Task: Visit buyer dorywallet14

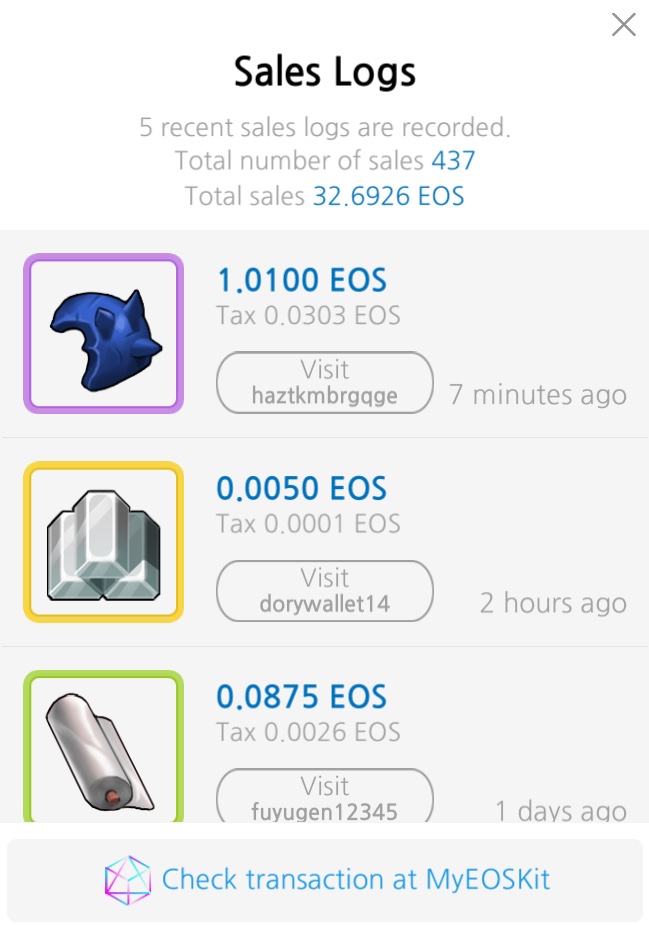Action: click(x=325, y=591)
